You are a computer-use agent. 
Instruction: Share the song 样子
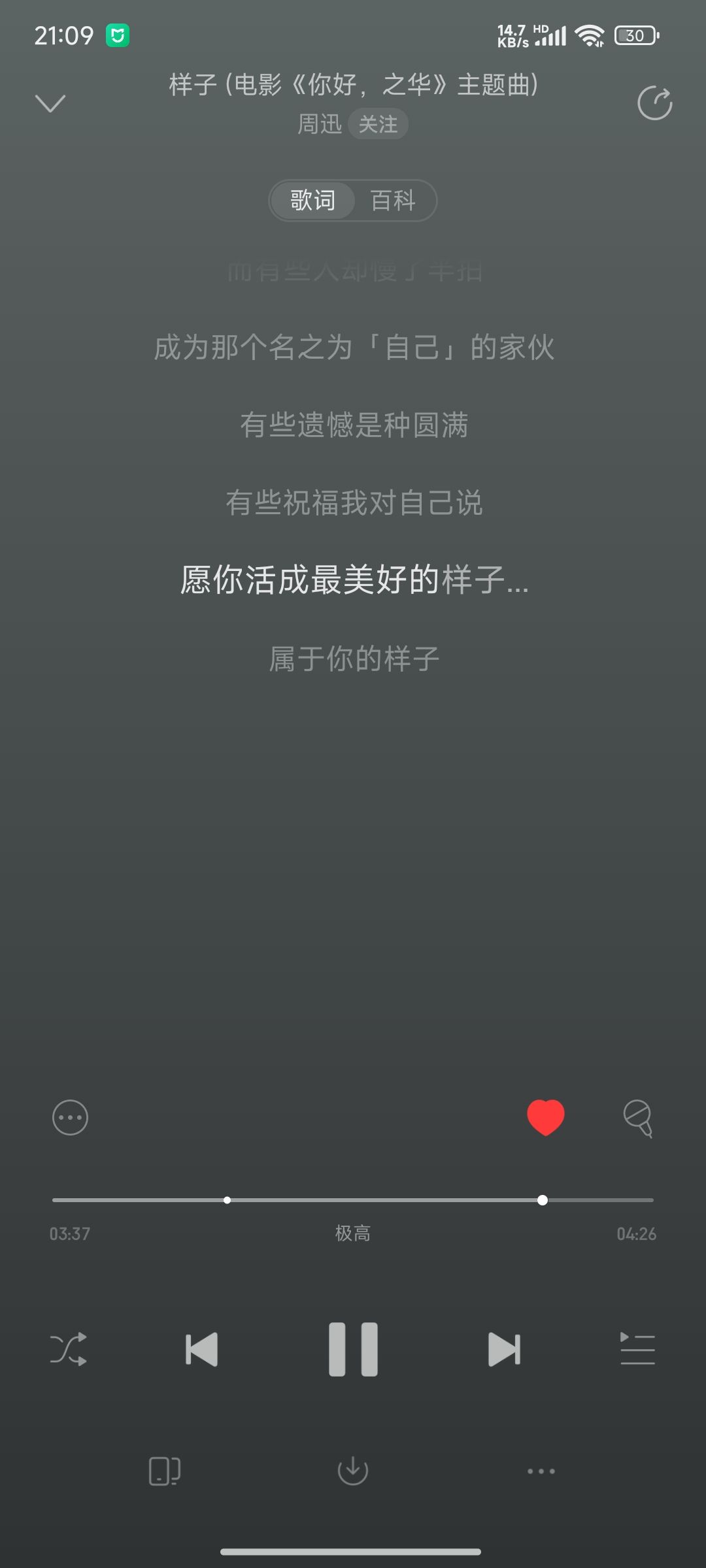click(654, 103)
